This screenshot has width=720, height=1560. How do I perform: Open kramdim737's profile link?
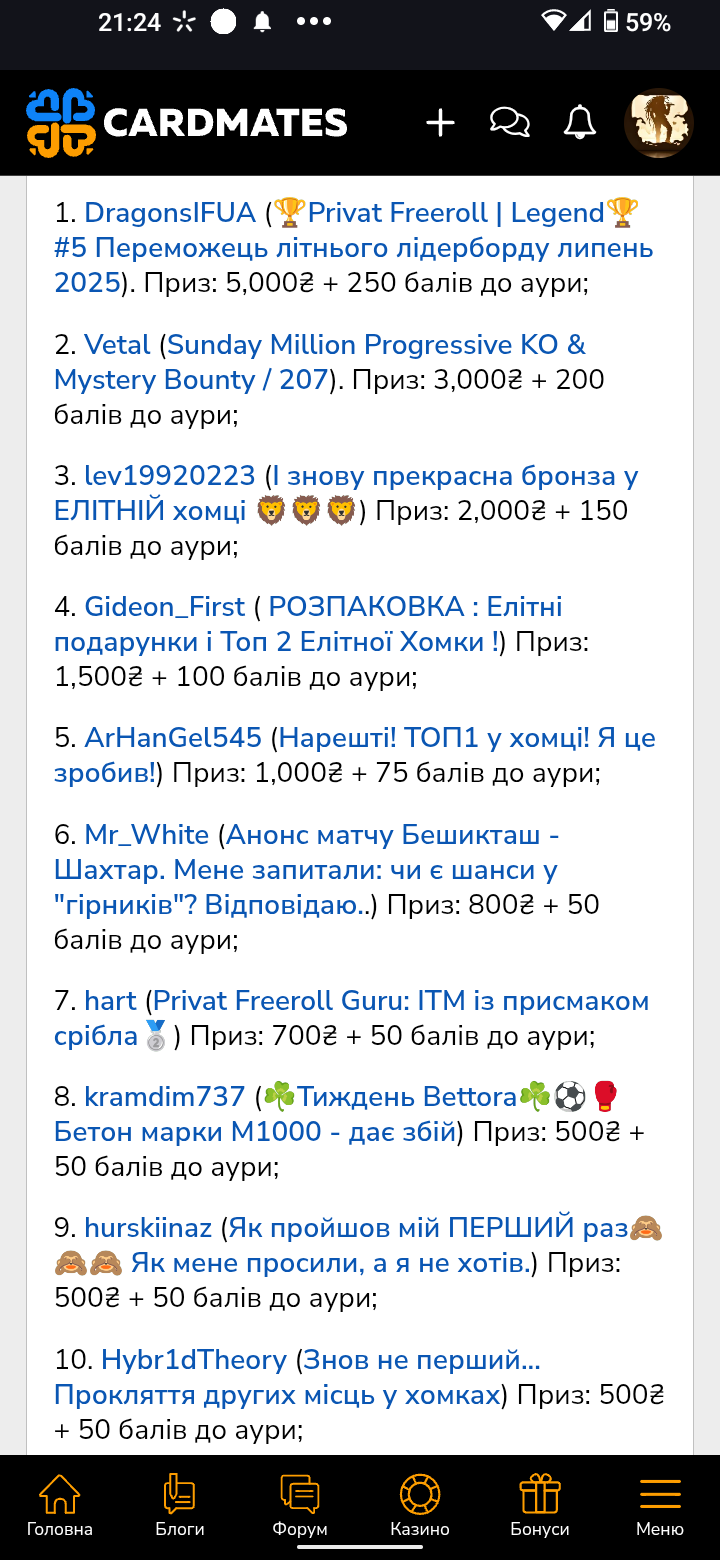point(165,1097)
